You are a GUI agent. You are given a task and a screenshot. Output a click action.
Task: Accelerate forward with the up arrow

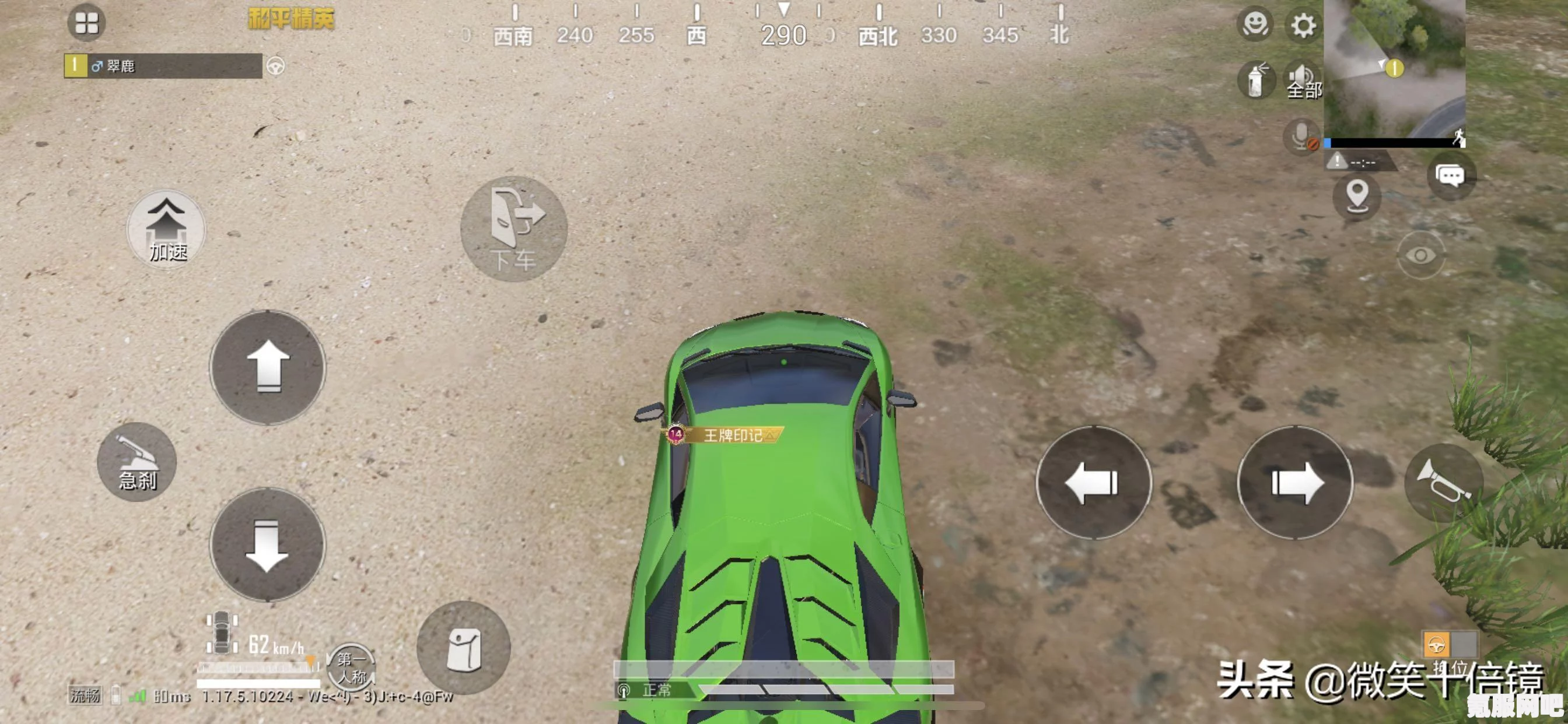(268, 367)
